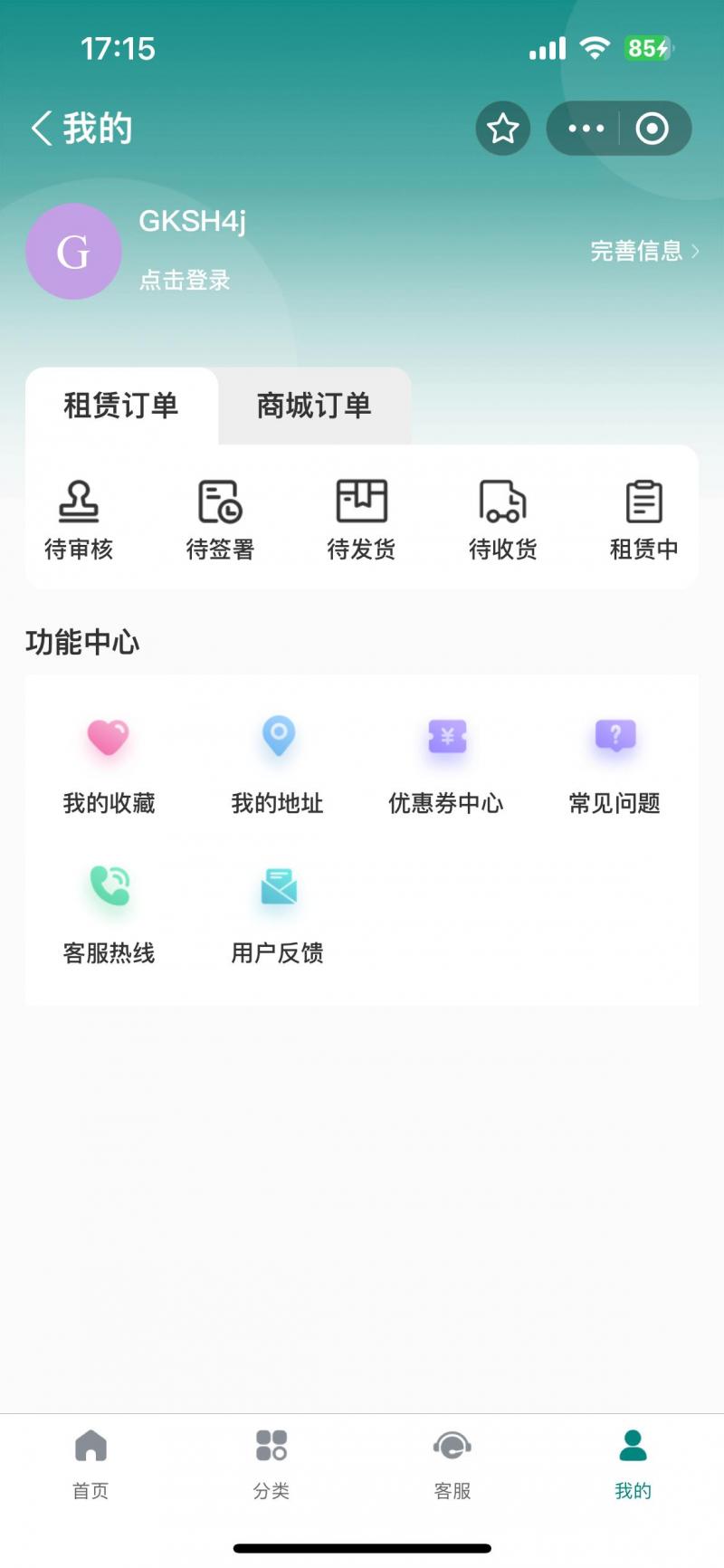Add this mini program to favorites

pos(503,129)
